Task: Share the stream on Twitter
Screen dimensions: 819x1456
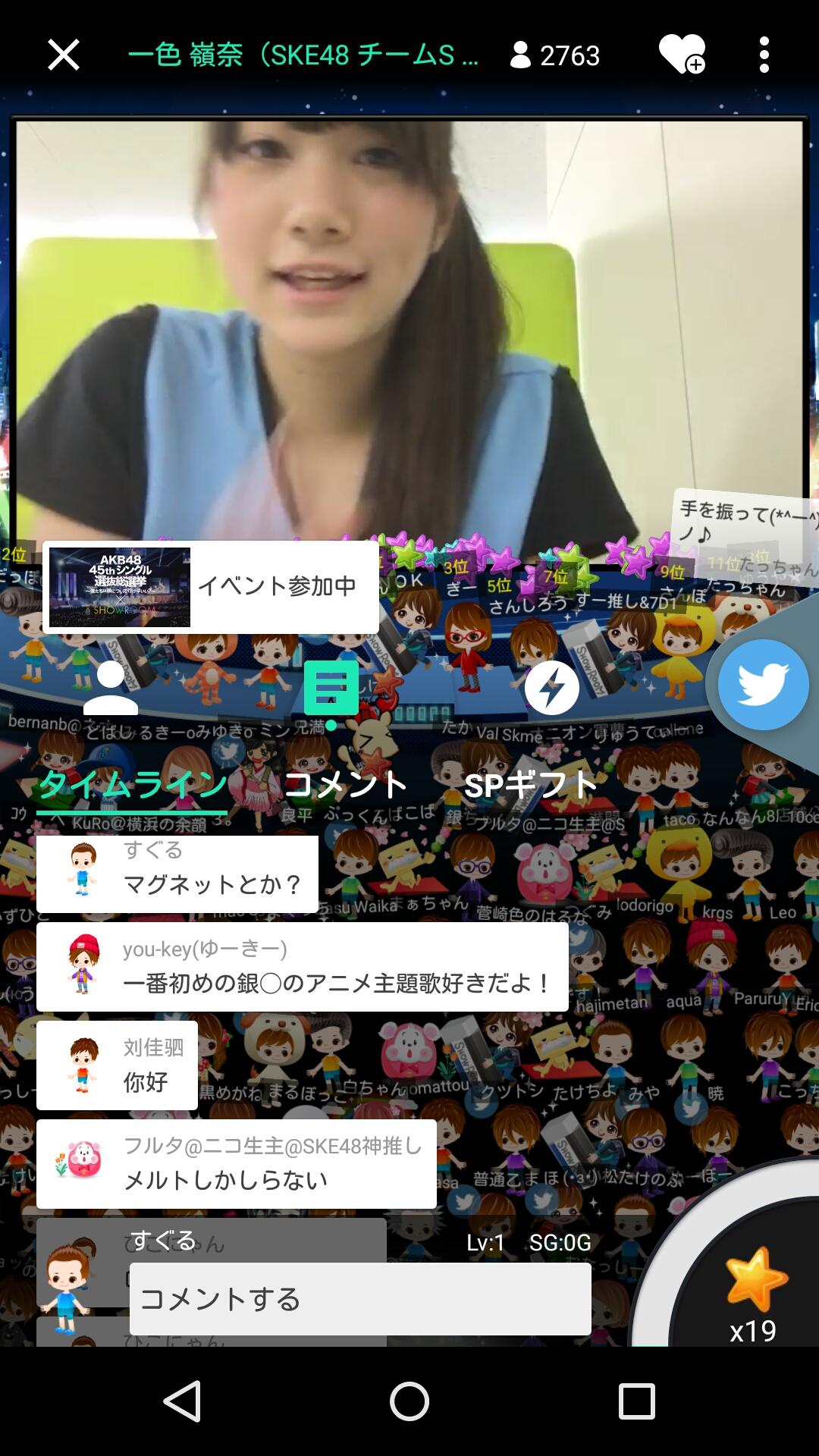Action: tap(763, 684)
